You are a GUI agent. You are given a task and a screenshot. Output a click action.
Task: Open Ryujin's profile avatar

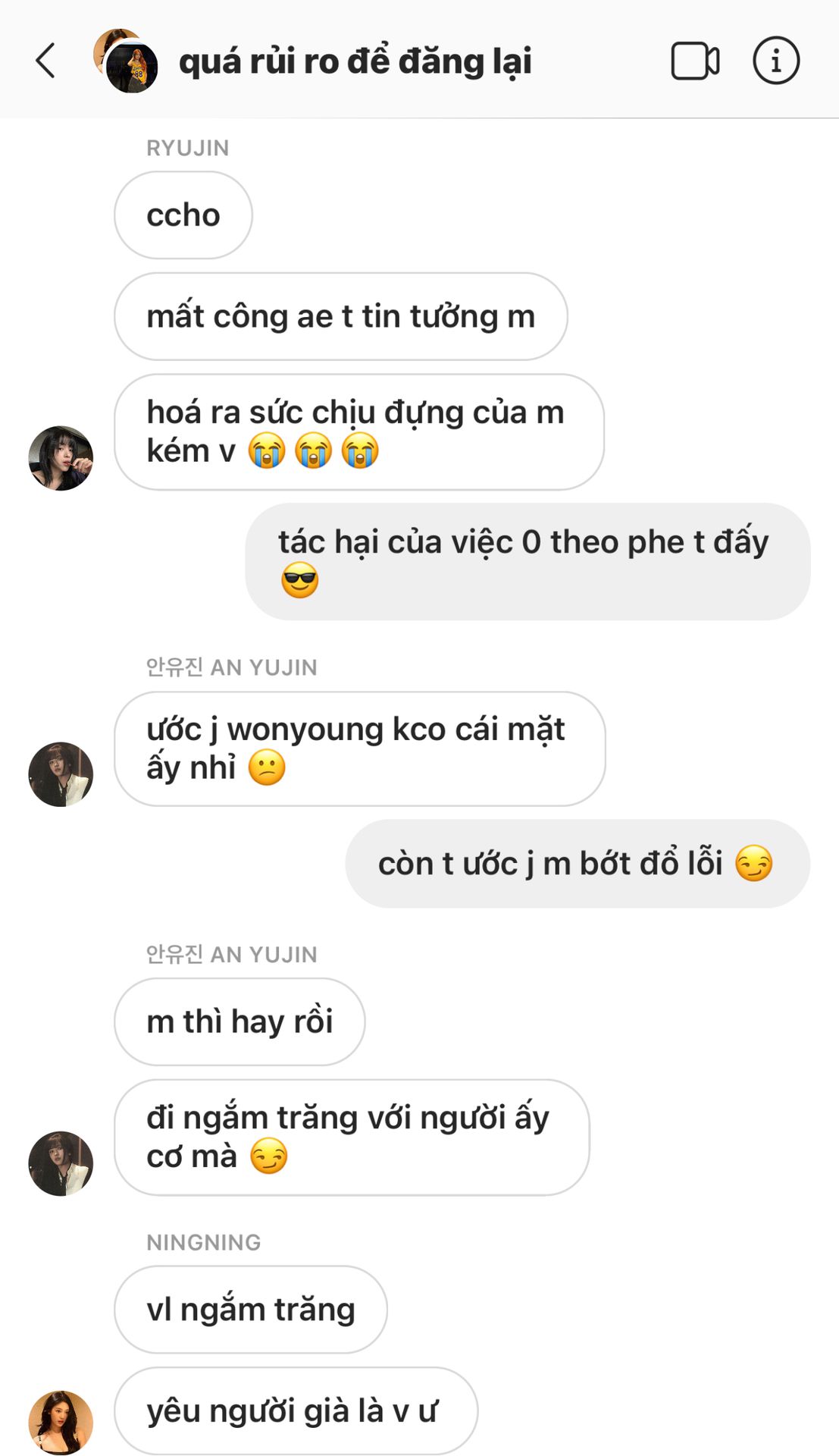61,458
